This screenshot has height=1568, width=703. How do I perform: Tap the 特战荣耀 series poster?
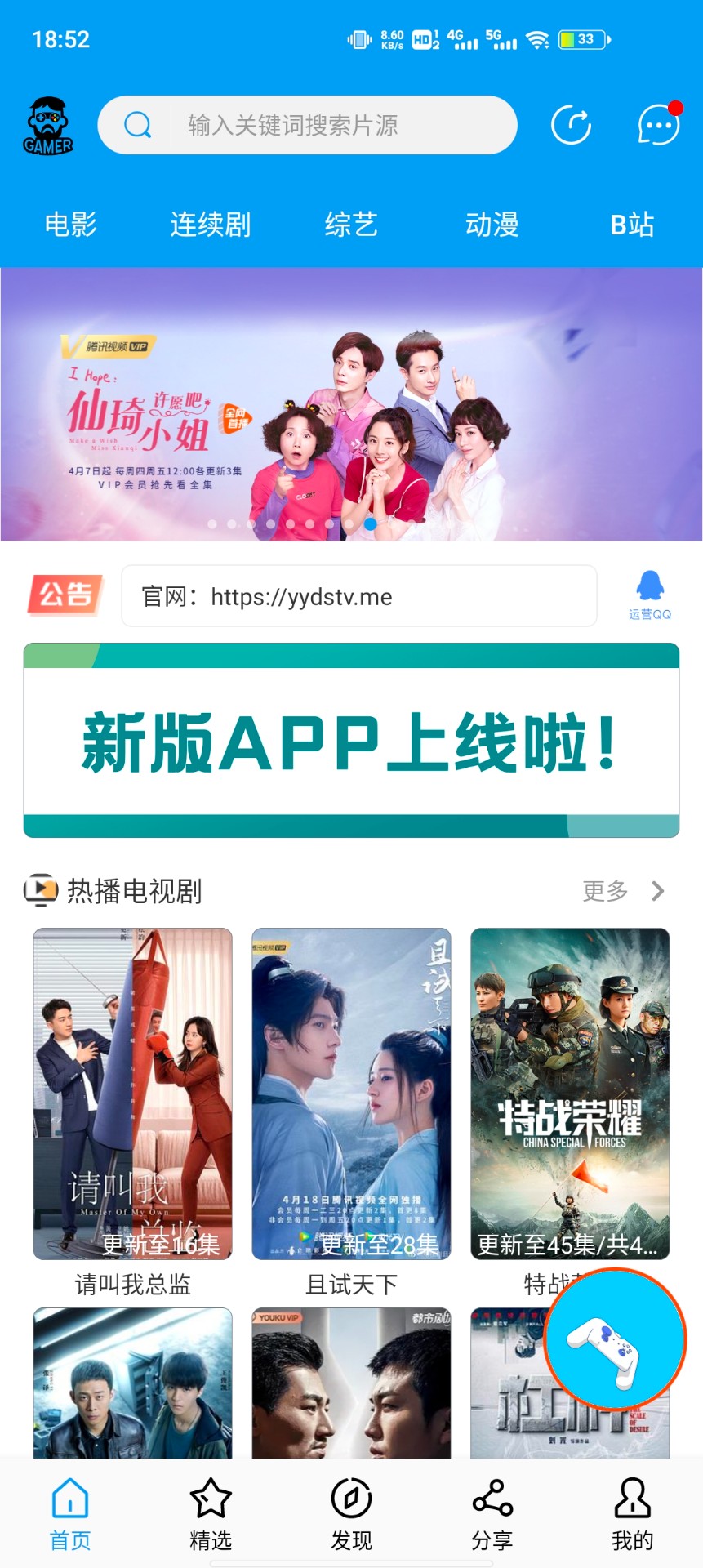tap(569, 1094)
